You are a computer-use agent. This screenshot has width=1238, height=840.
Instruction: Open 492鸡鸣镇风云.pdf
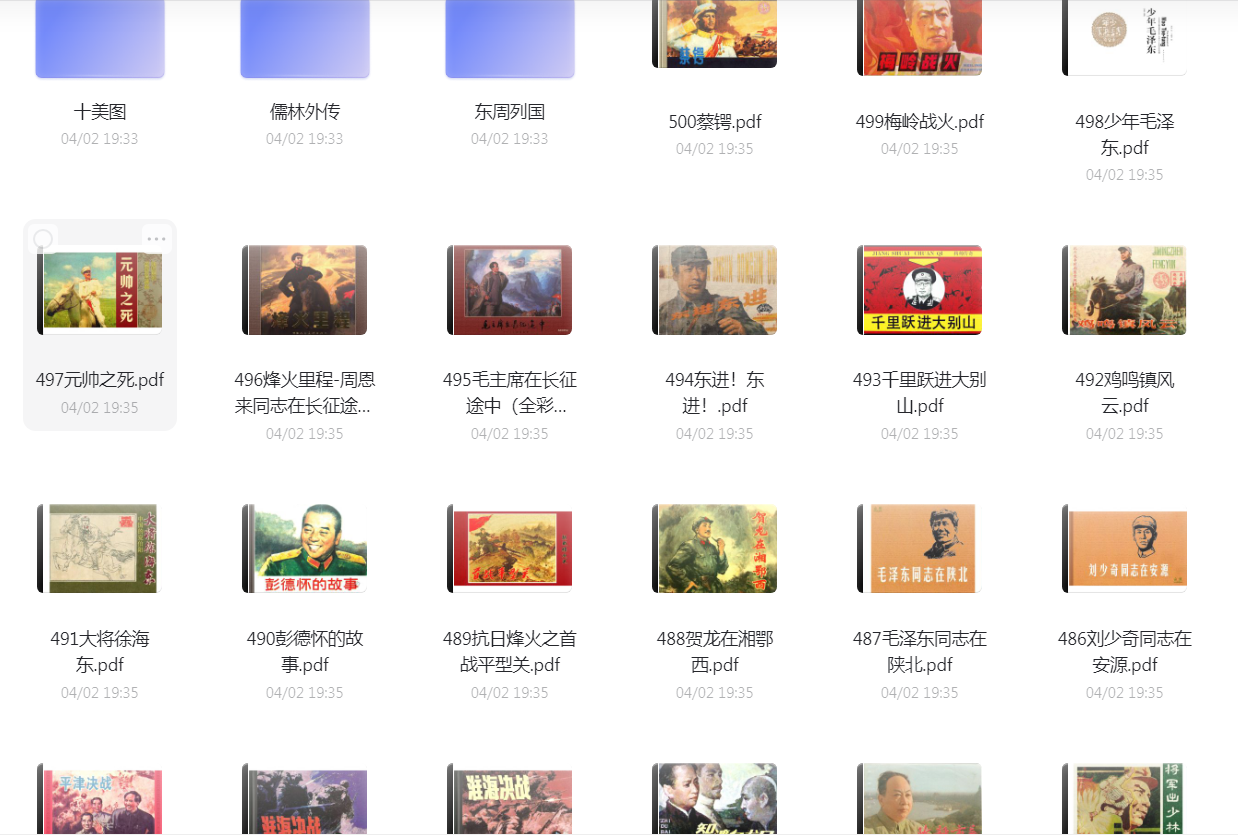1125,290
